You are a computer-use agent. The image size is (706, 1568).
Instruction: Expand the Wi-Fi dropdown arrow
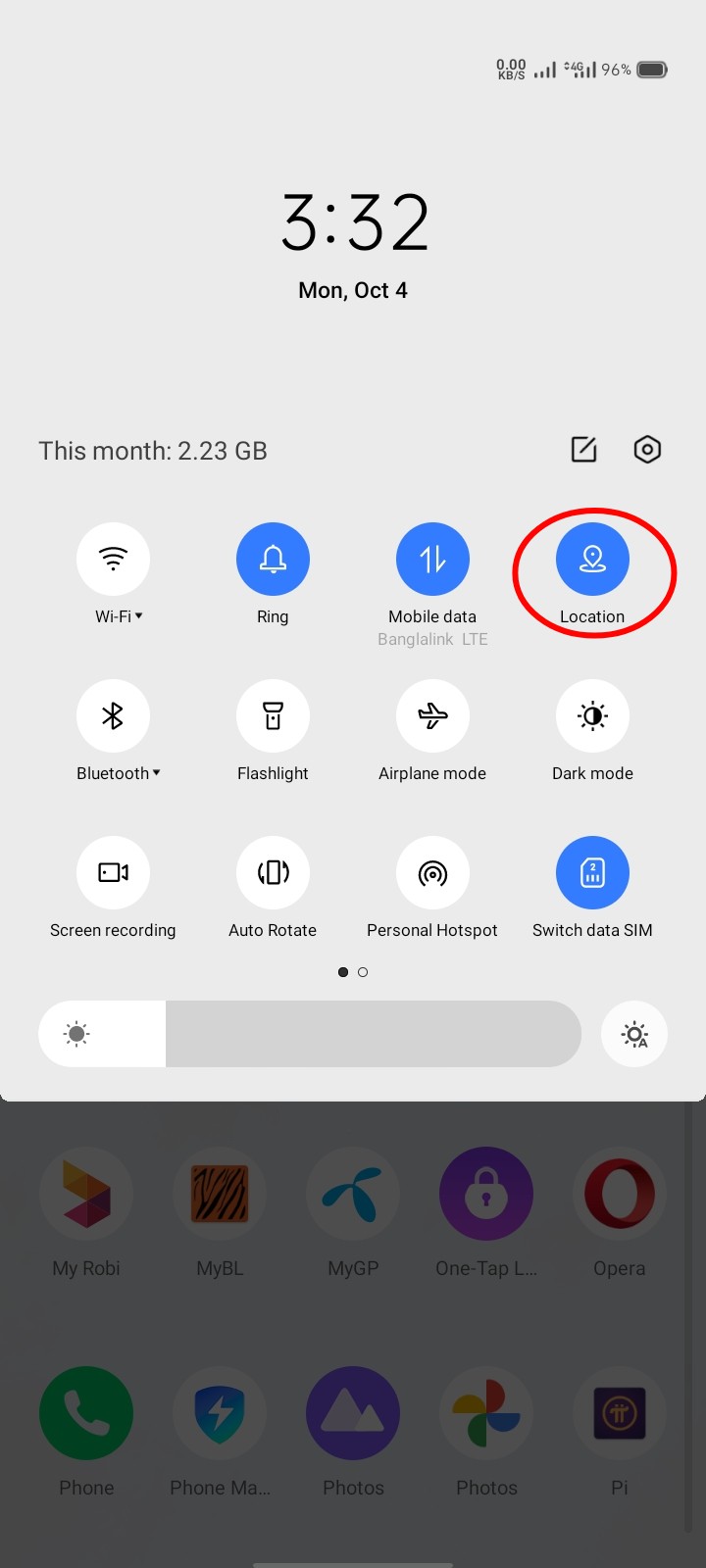pyautogui.click(x=139, y=615)
